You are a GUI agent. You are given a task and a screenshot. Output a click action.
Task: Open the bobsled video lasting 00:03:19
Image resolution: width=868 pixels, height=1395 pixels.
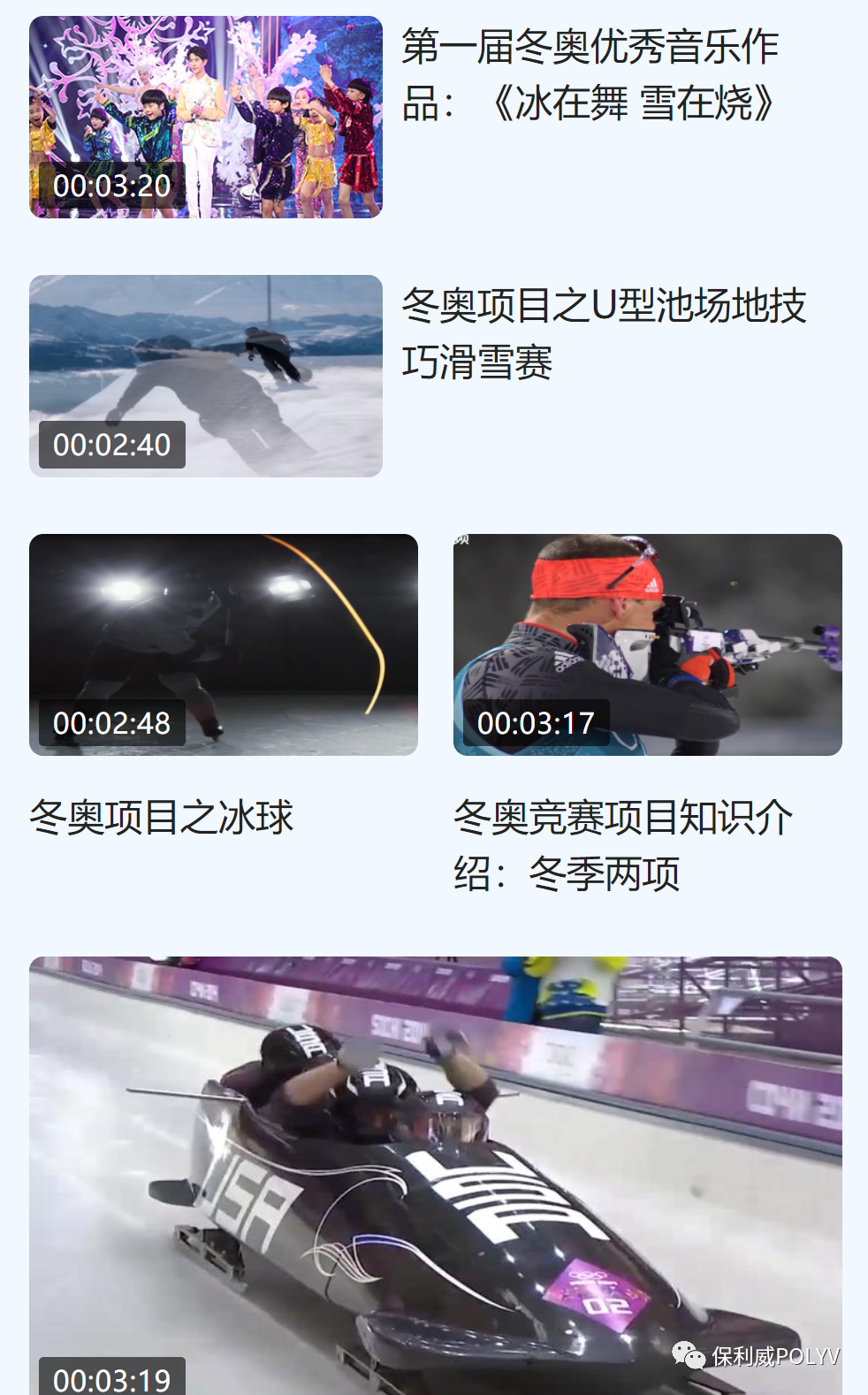(435, 1176)
